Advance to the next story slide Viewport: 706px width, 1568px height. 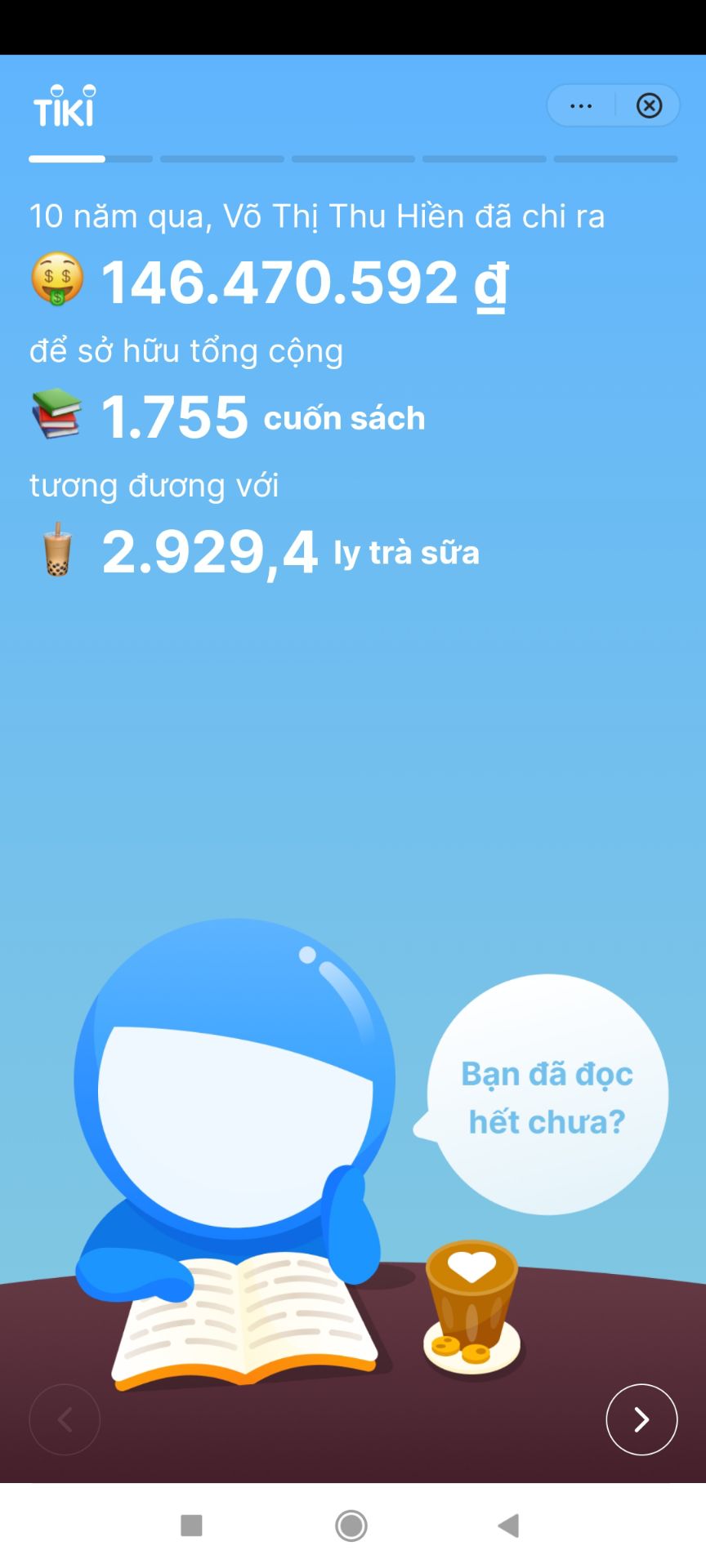[x=641, y=1419]
